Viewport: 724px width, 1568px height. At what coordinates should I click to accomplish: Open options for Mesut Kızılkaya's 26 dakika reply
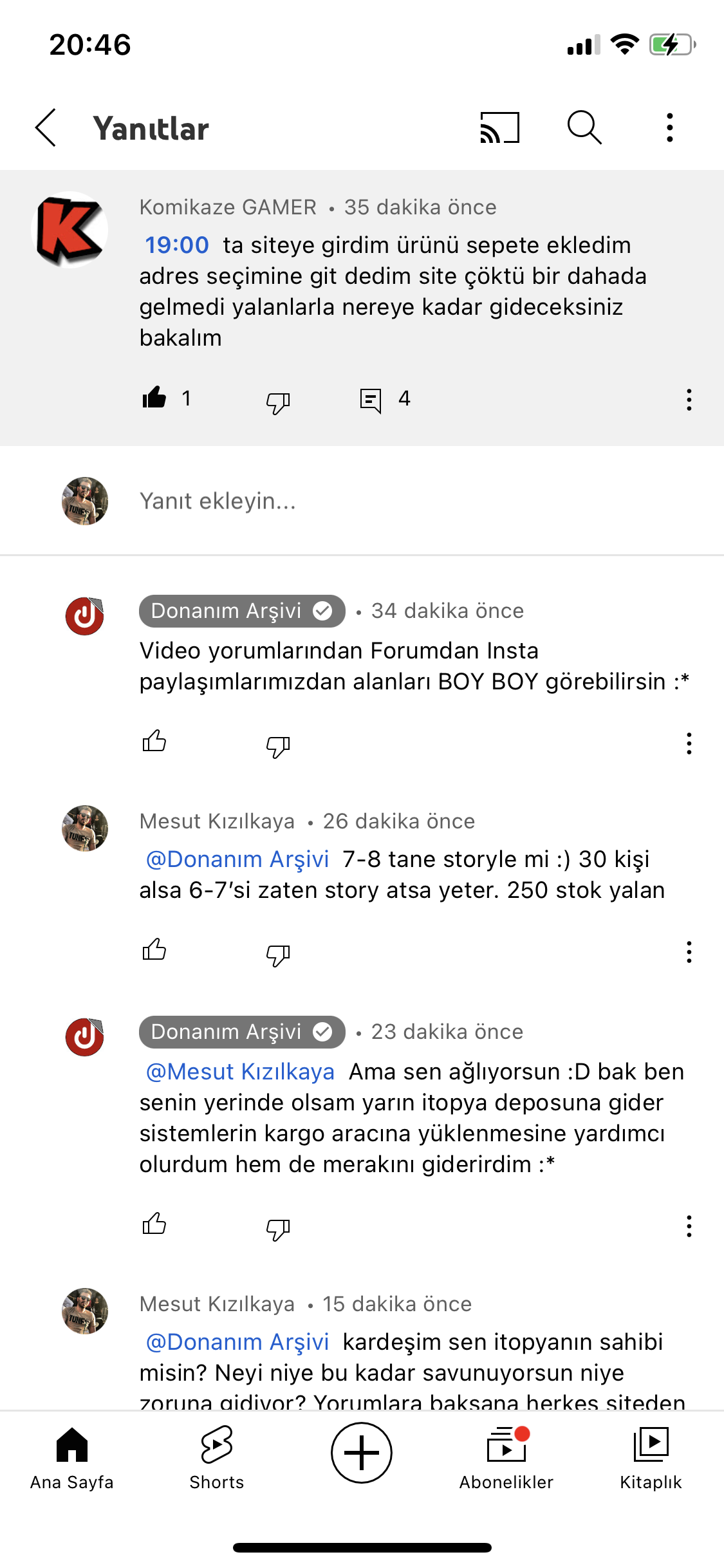click(x=689, y=951)
